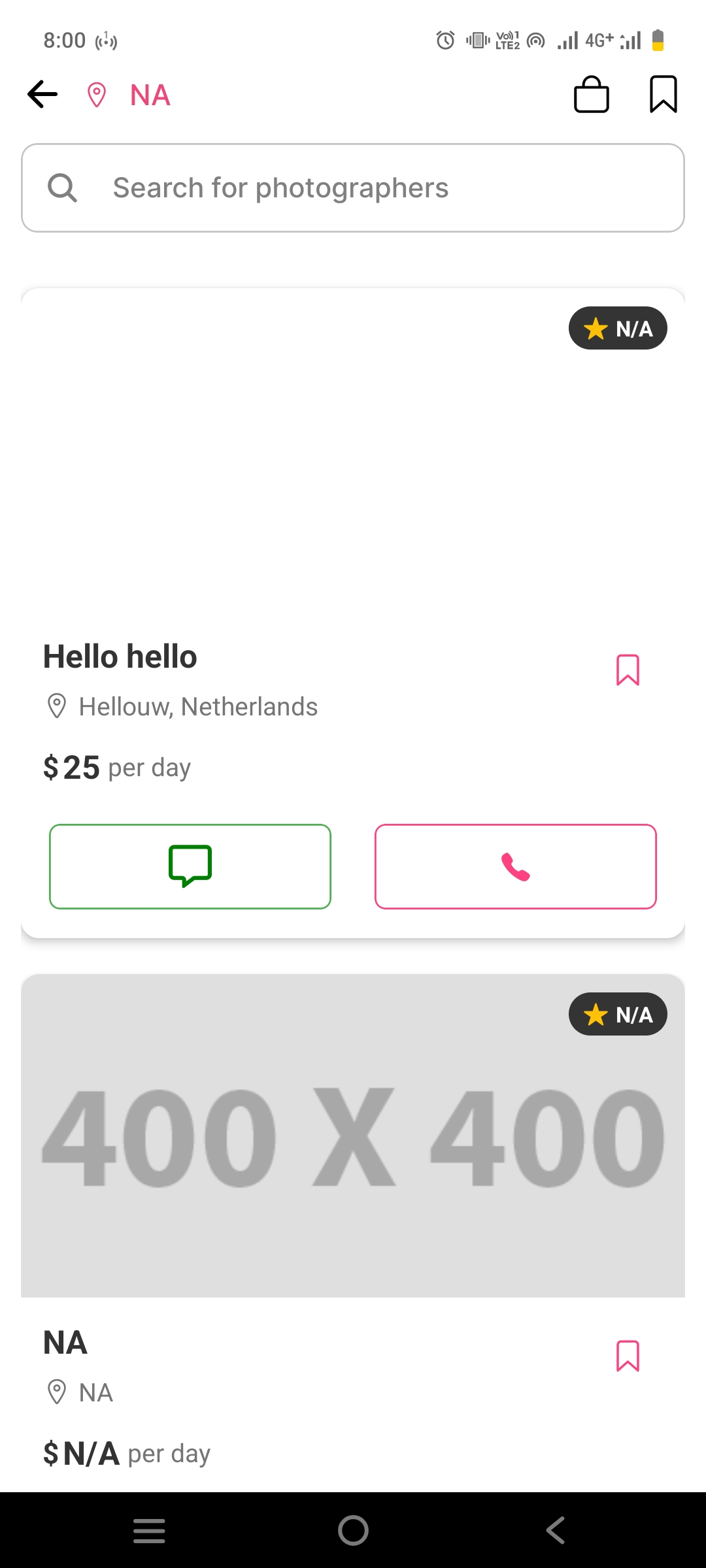
Task: Tap the Search for photographers field
Action: [x=353, y=188]
